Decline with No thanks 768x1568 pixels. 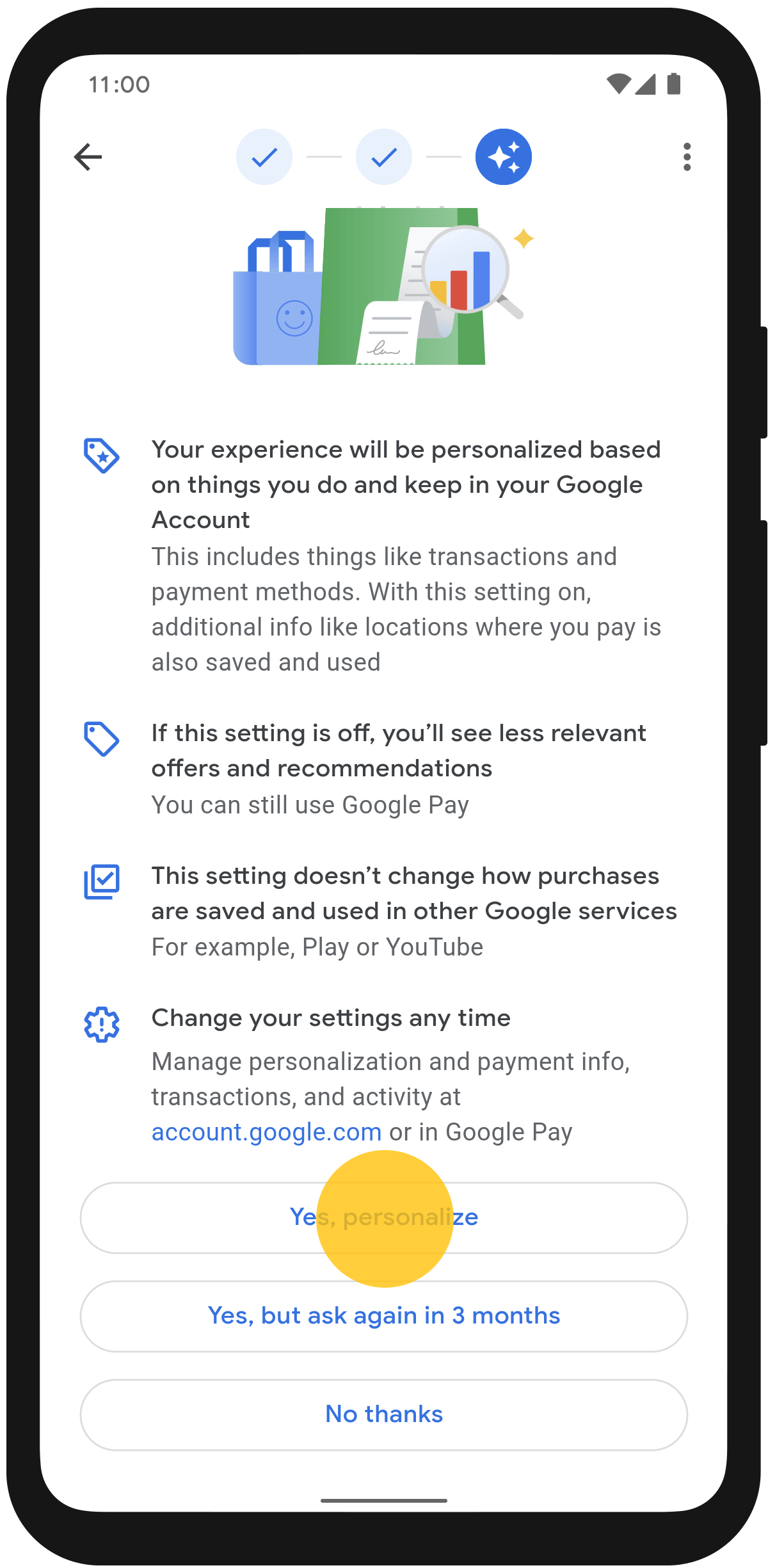[x=384, y=1414]
